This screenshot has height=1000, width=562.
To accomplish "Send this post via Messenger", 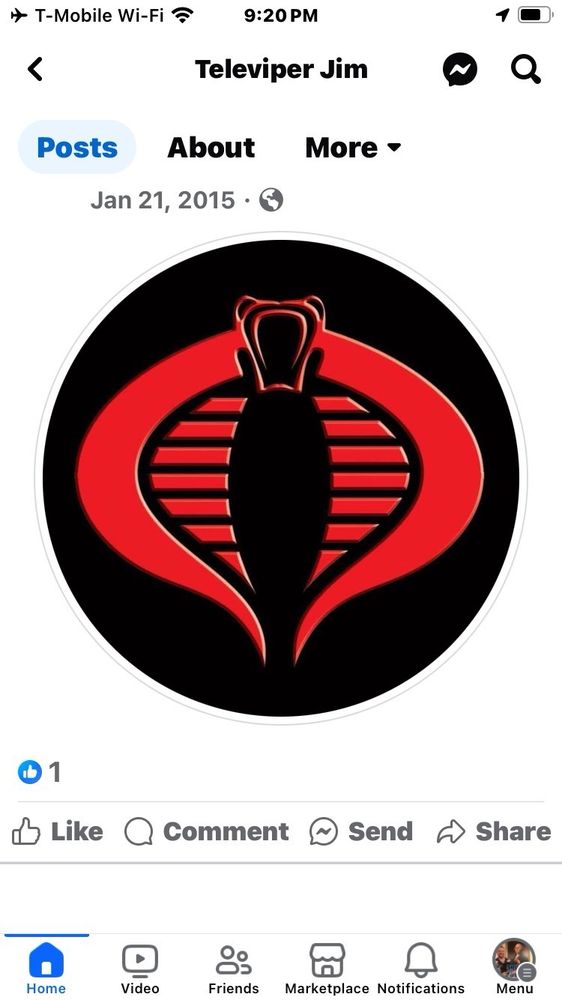I will [x=361, y=832].
